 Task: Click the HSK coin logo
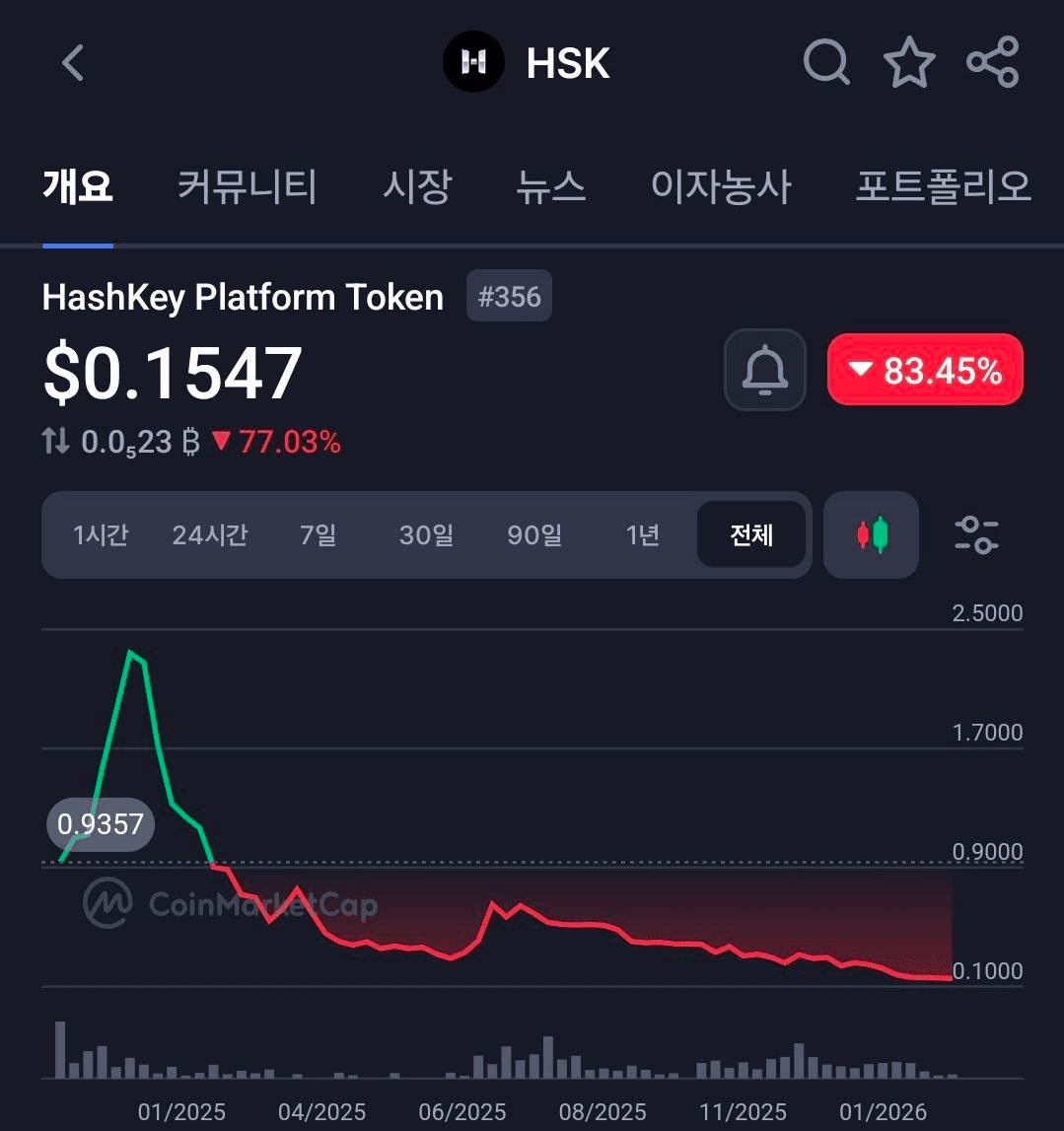point(474,62)
